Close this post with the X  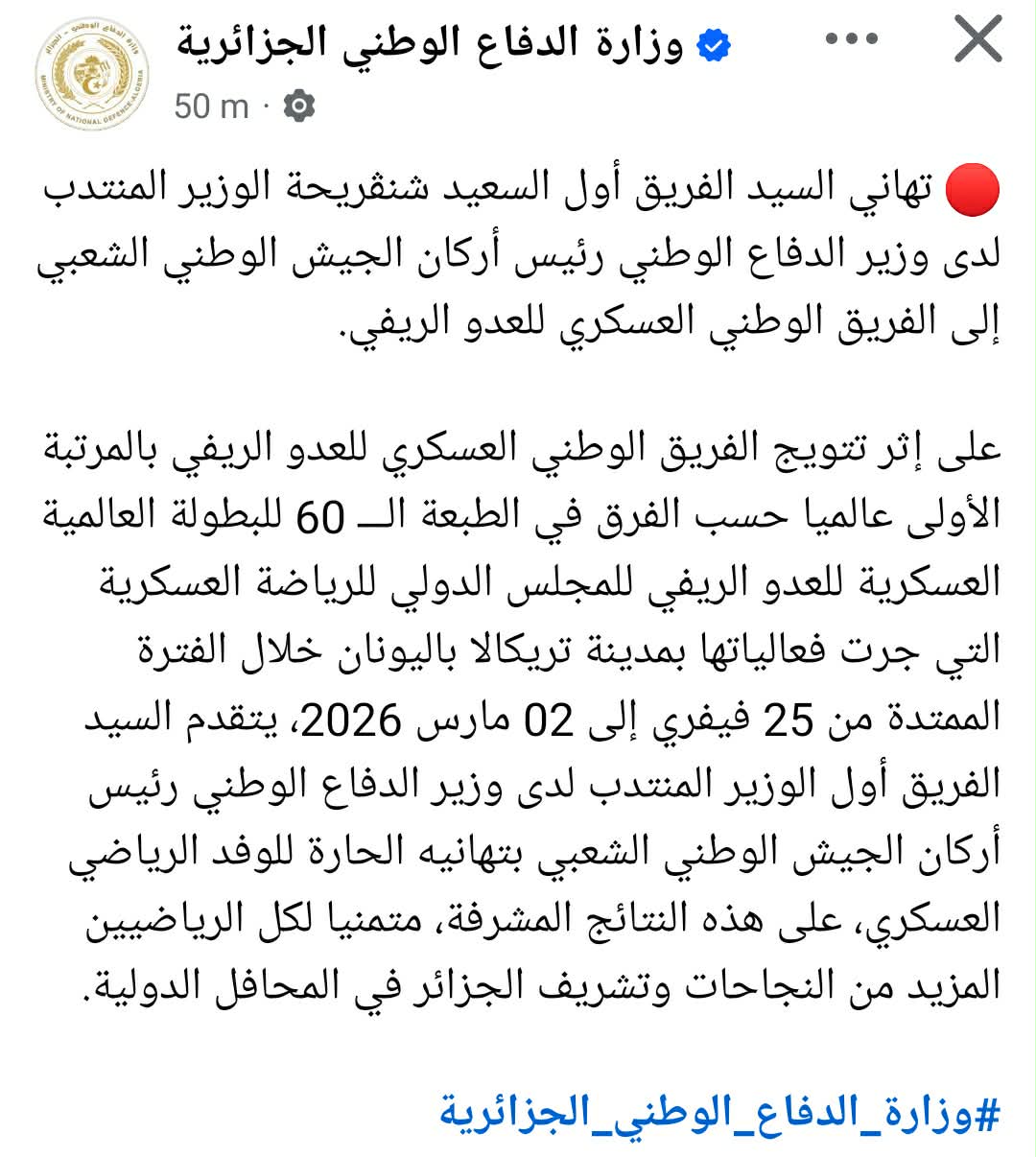pyautogui.click(x=977, y=41)
